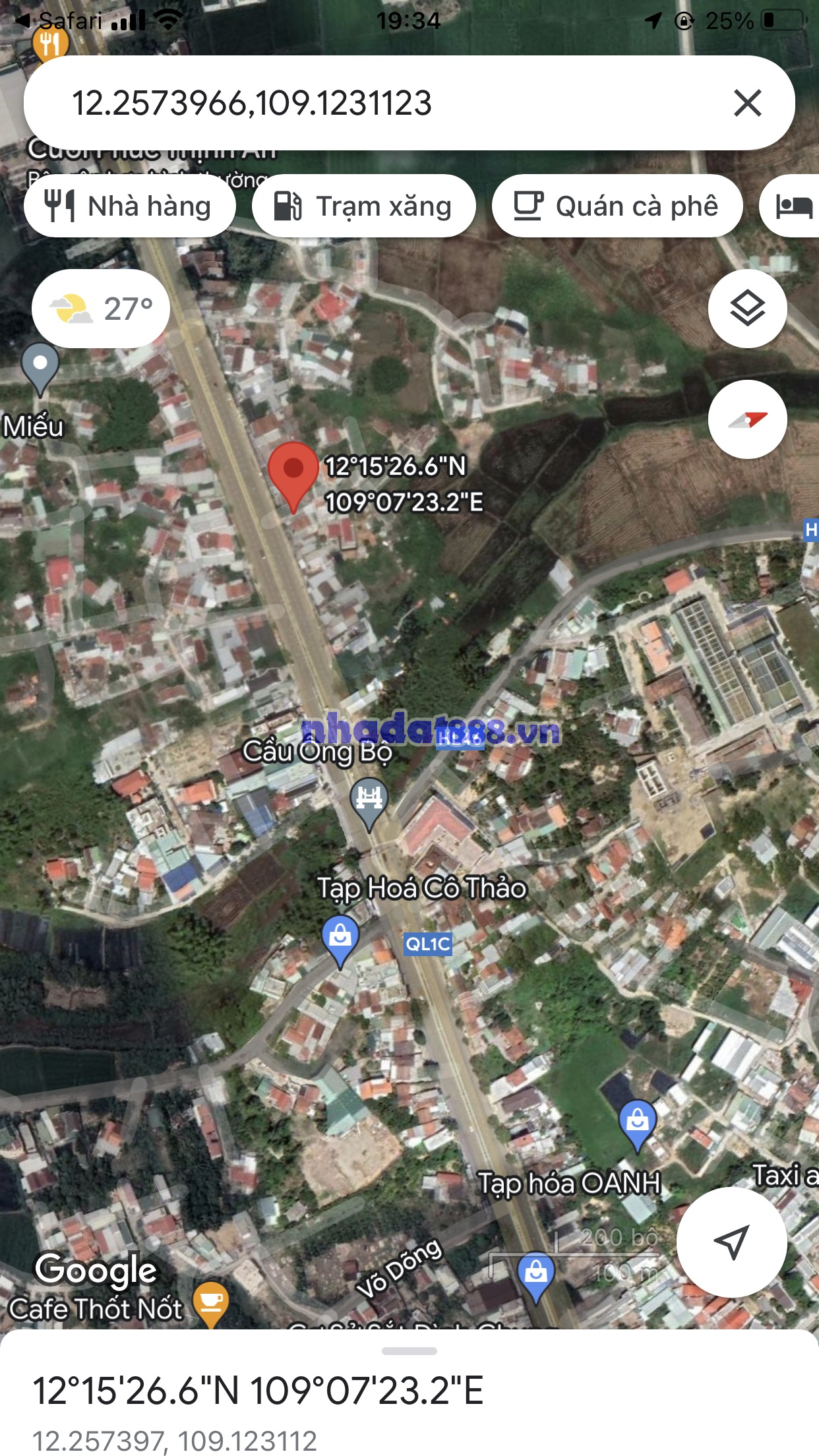Image resolution: width=819 pixels, height=1456 pixels.
Task: Open Tạp Hoá Cô Thảo marker
Action: point(340,939)
